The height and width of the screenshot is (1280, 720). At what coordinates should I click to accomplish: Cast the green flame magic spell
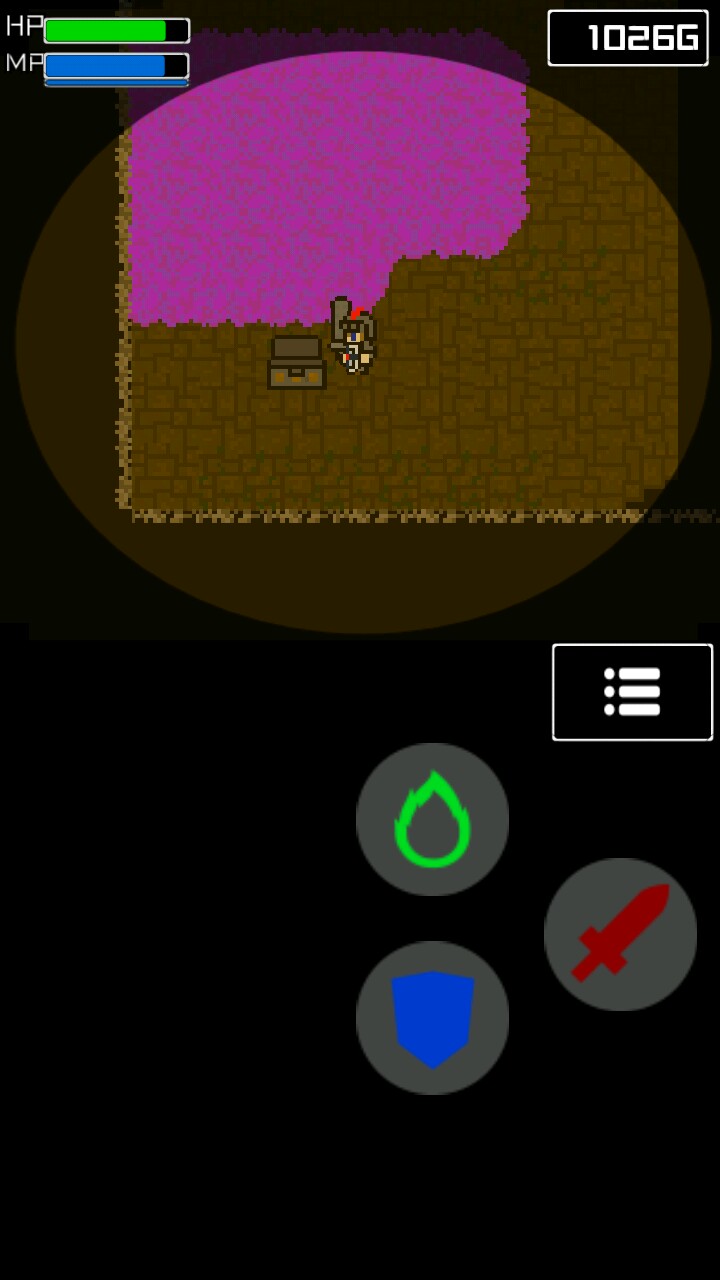tap(432, 819)
